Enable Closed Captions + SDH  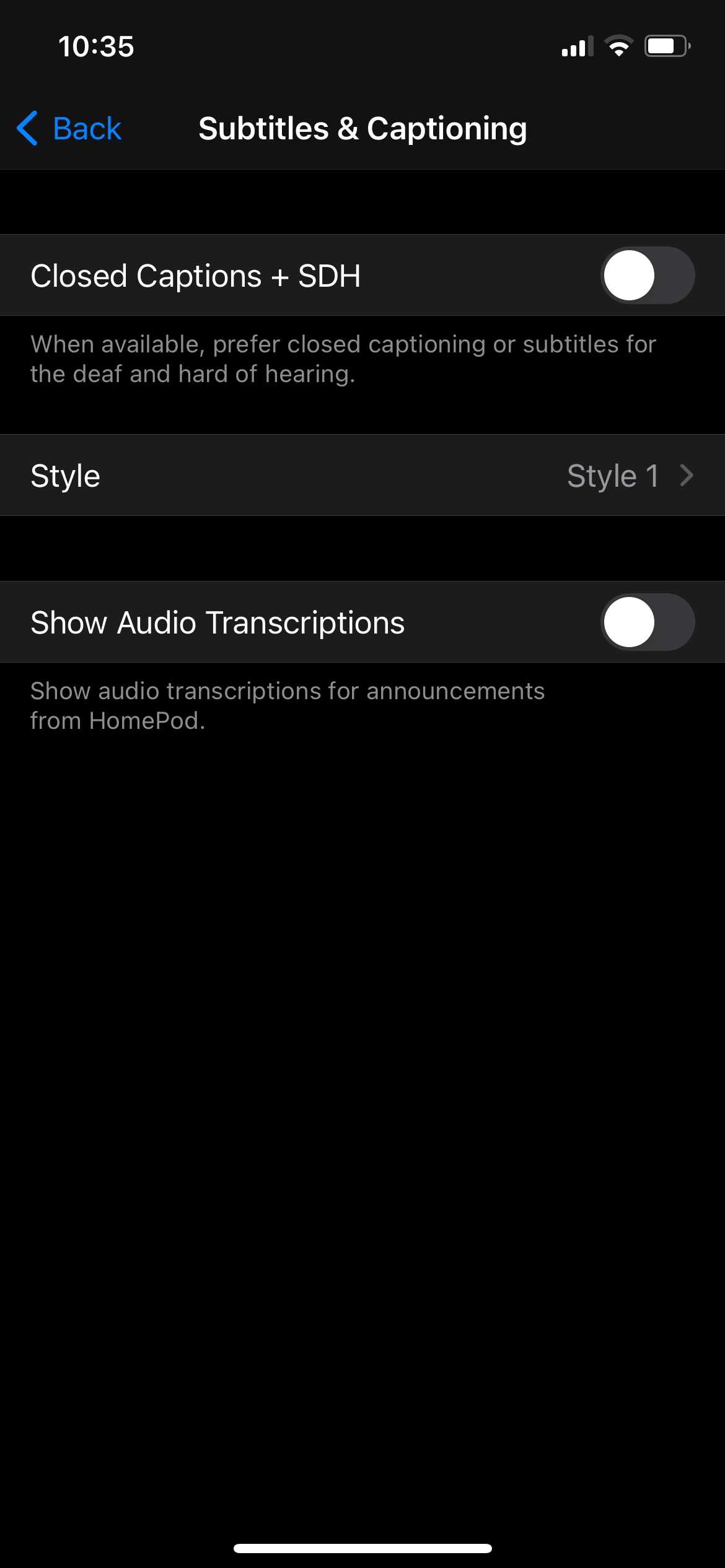[647, 276]
